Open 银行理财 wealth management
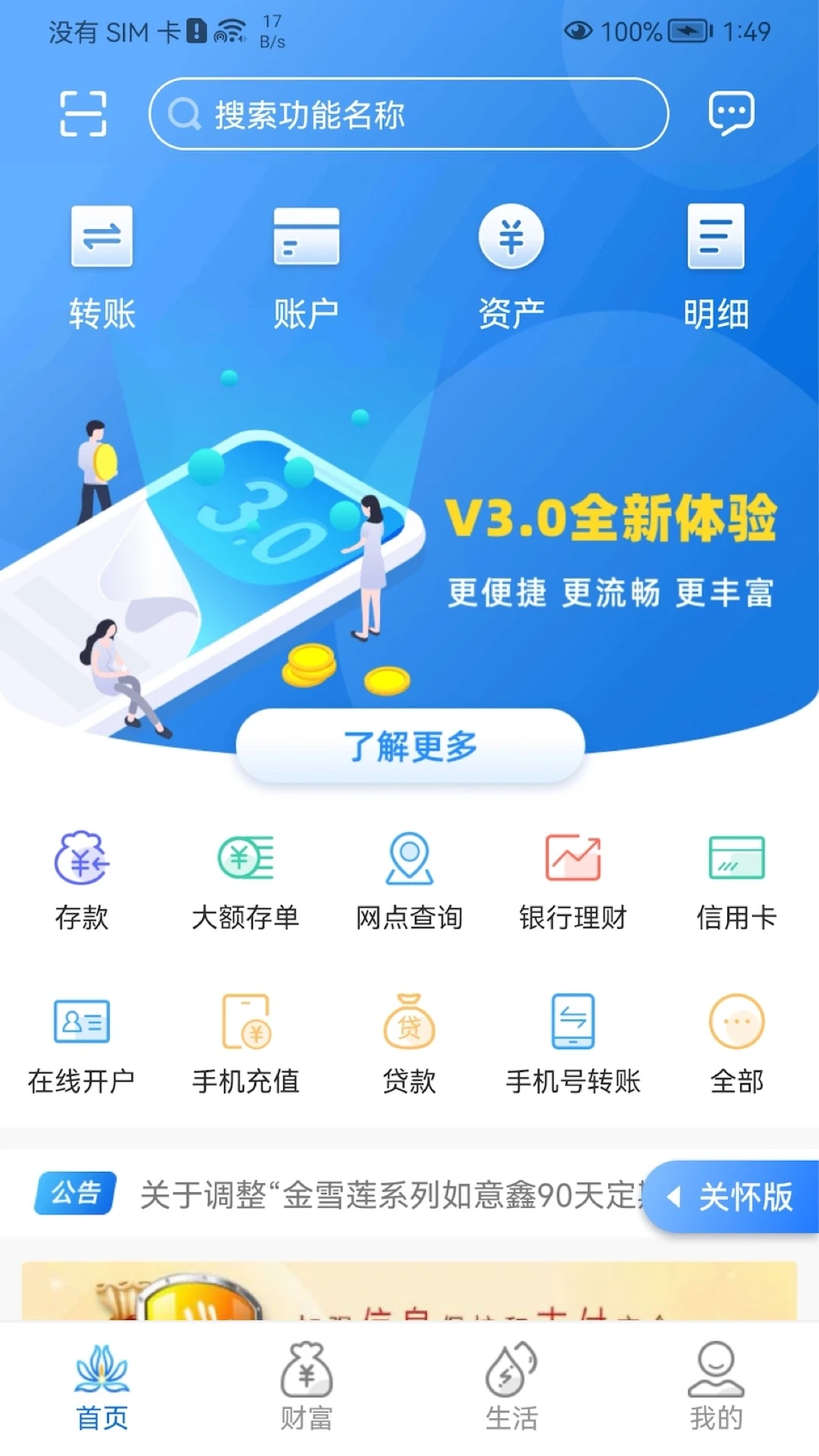The height and width of the screenshot is (1456, 819). 573,876
